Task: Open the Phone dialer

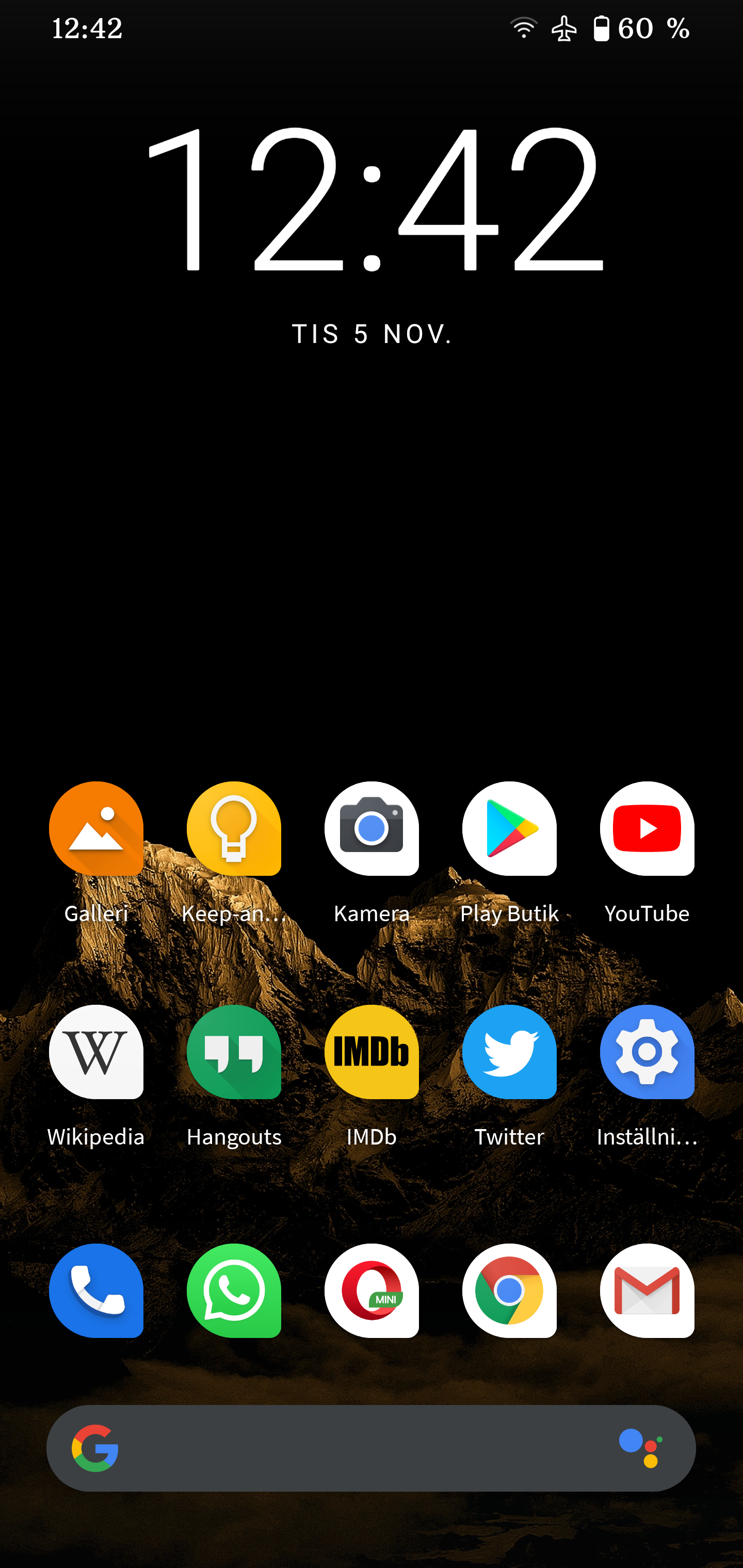Action: click(96, 1291)
